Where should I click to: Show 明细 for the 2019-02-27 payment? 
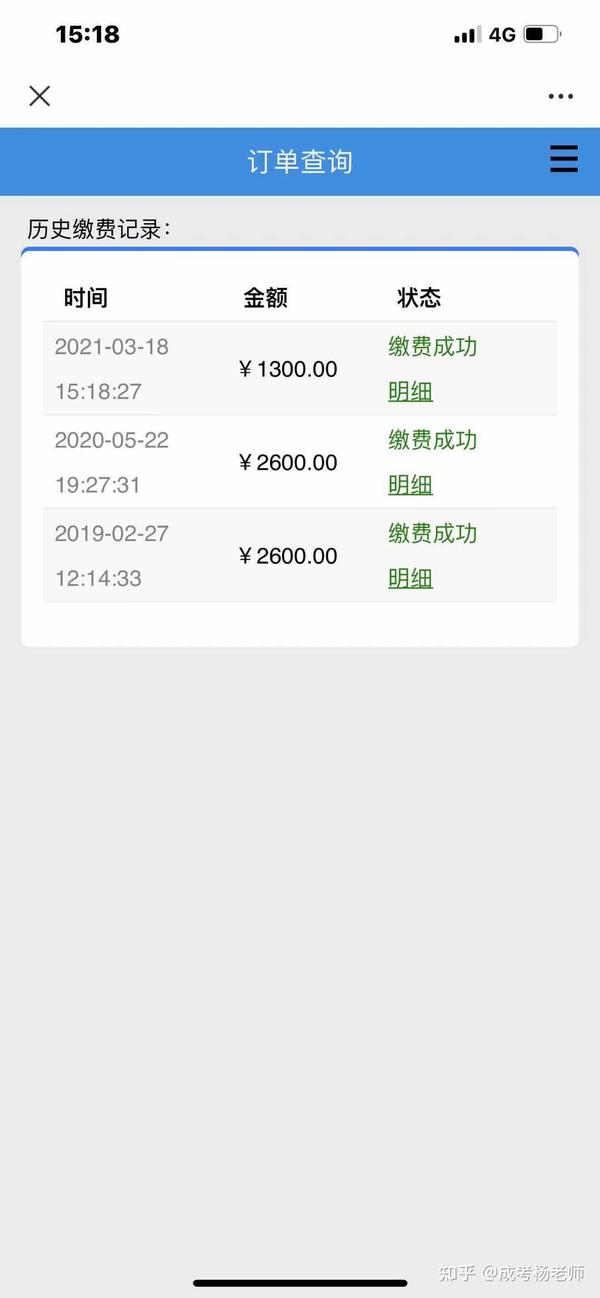[x=410, y=578]
